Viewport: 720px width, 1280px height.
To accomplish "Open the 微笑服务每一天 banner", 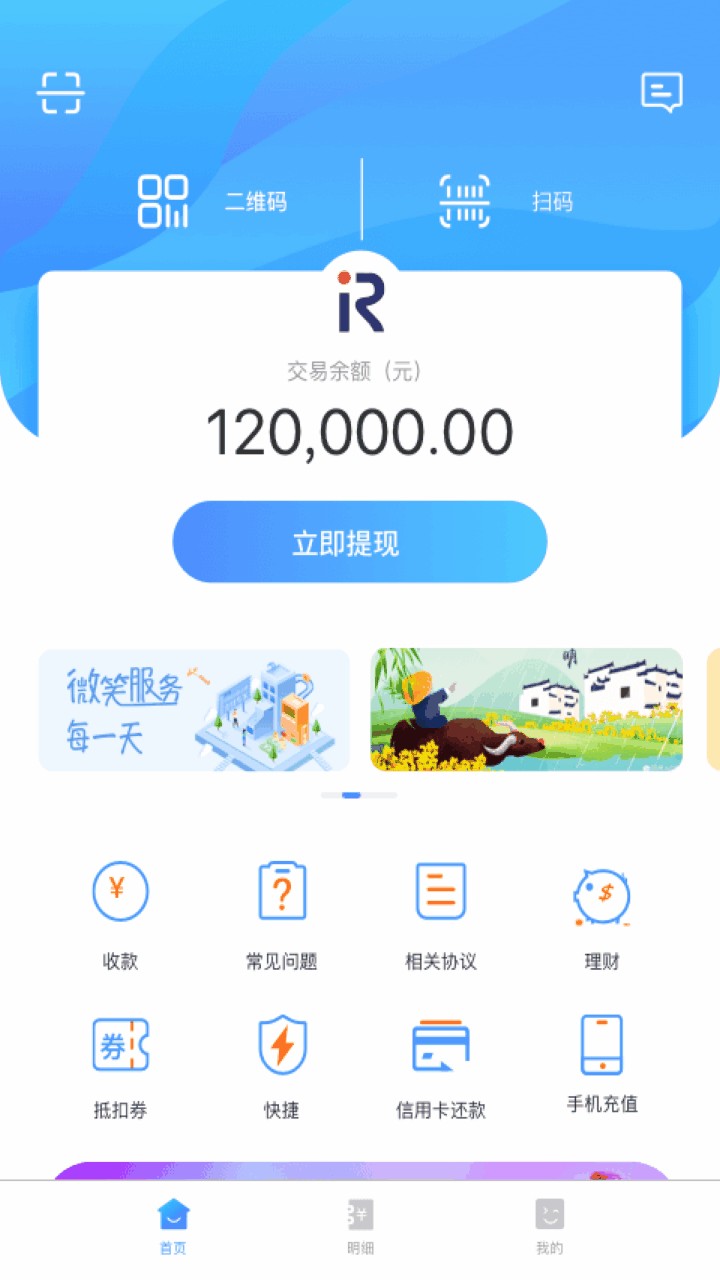I will 194,710.
